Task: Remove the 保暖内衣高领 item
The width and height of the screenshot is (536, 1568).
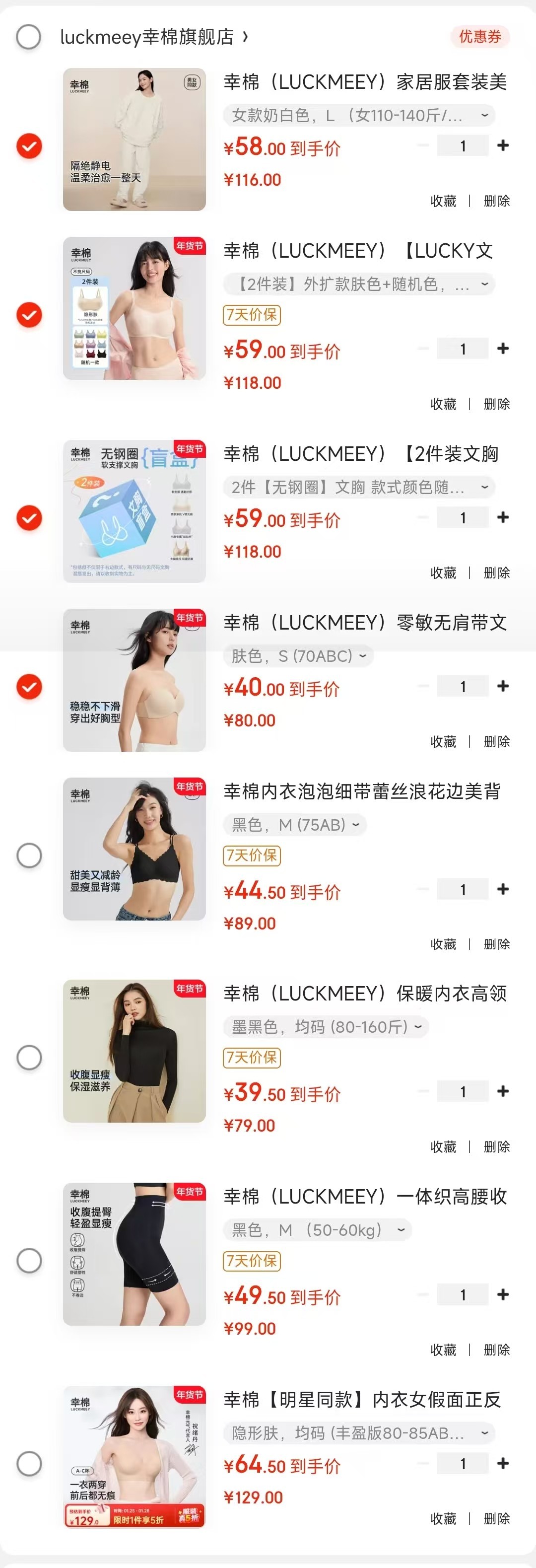Action: pos(496,1147)
